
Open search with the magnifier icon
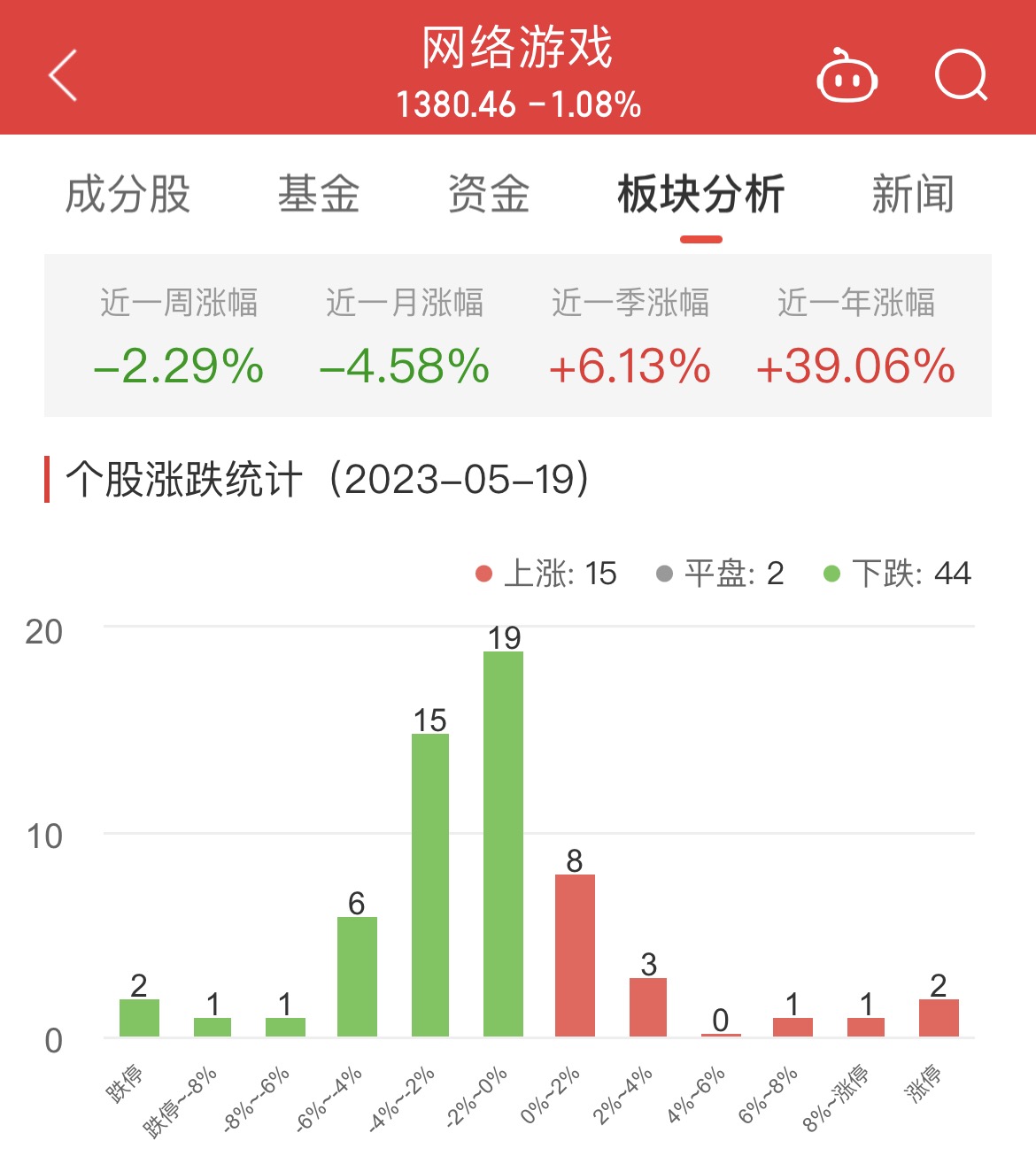[961, 75]
